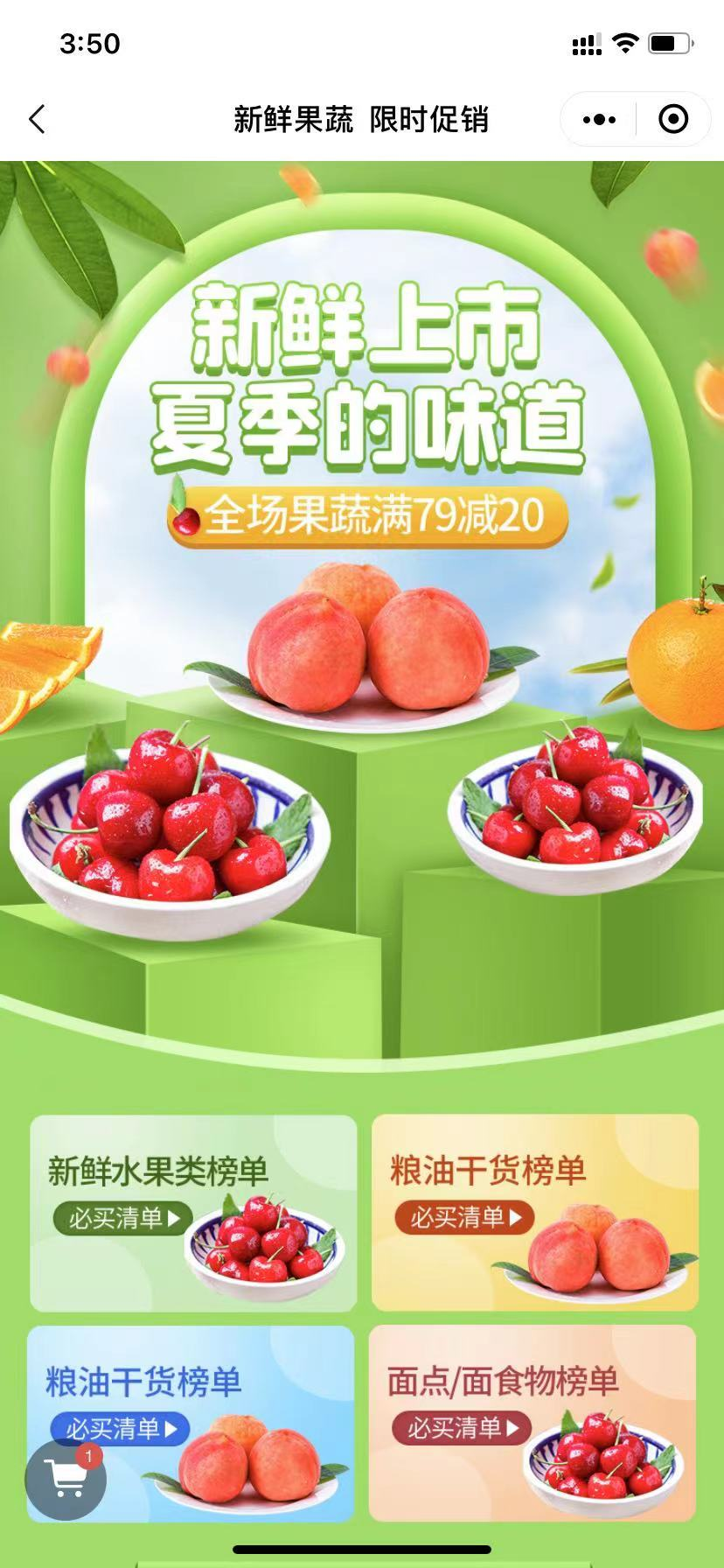Open the 面点/面食物榜单 card
The image size is (724, 1568).
pyautogui.click(x=533, y=1422)
